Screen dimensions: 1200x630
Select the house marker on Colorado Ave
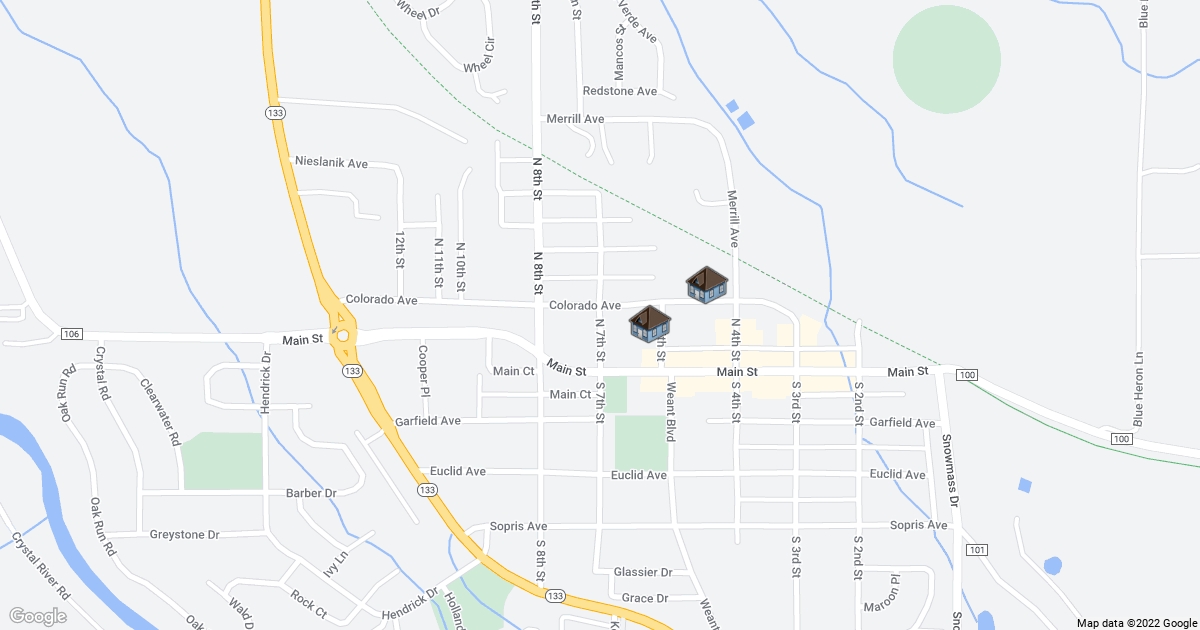coord(649,323)
